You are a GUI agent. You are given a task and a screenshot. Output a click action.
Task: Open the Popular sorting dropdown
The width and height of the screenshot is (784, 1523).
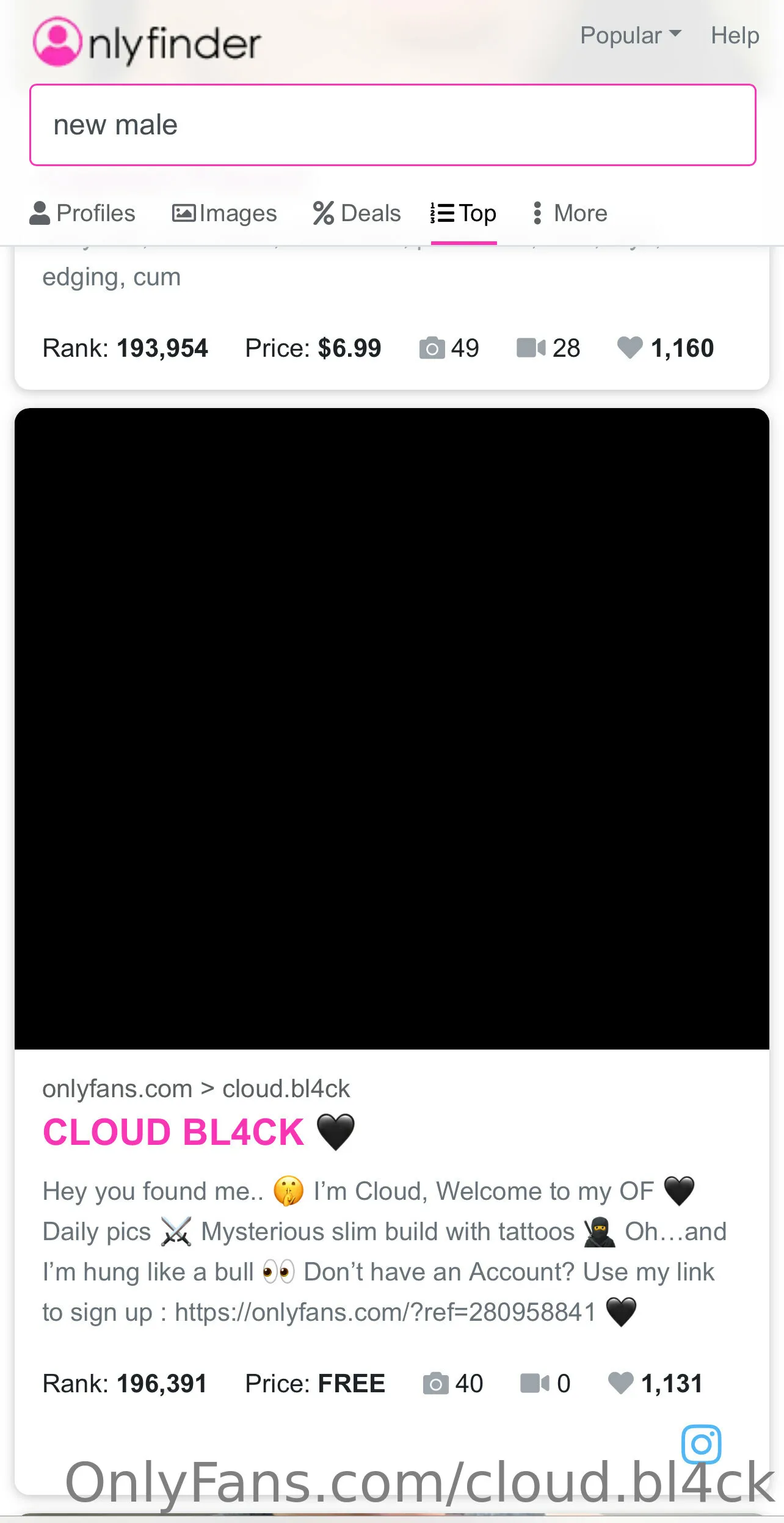point(622,35)
